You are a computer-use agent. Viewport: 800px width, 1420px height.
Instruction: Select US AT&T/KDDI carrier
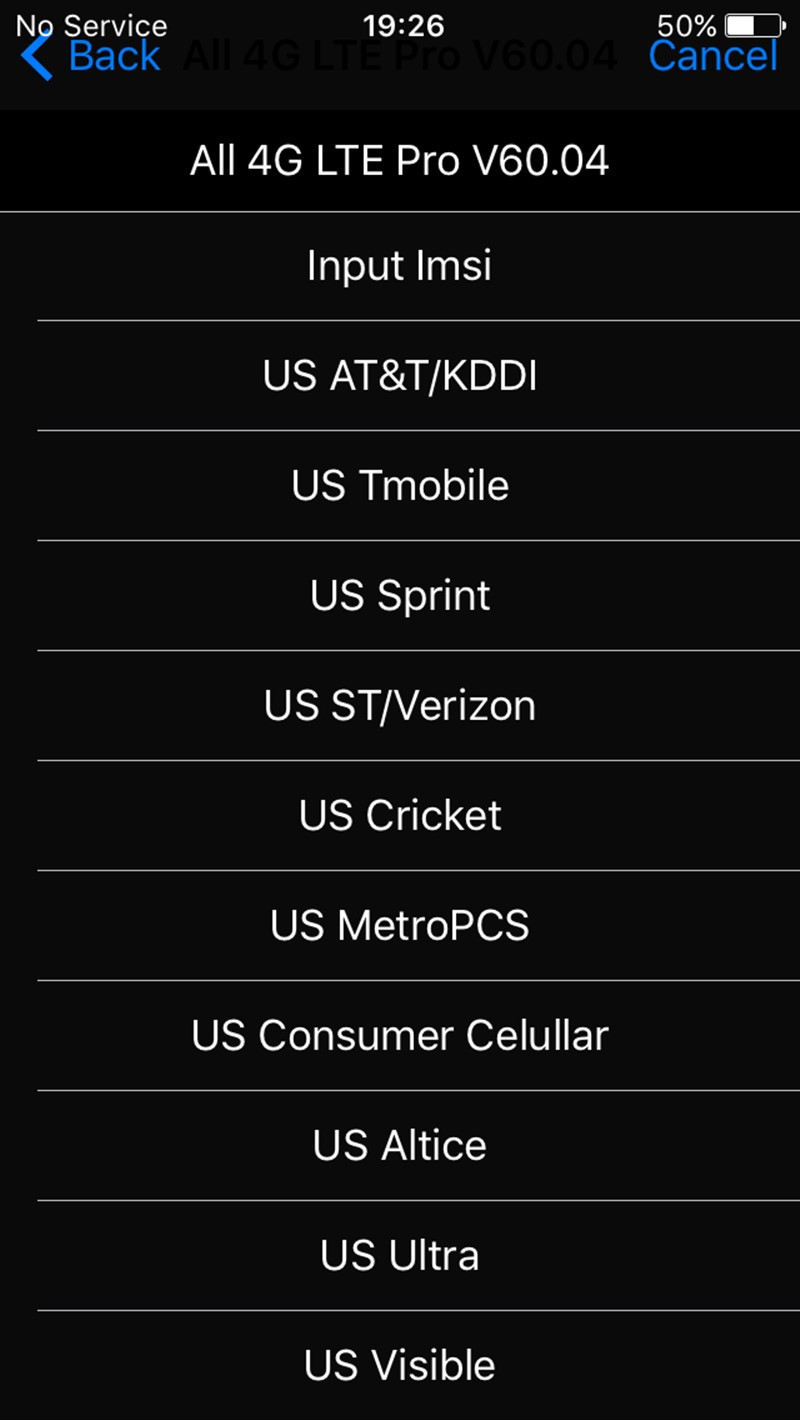(400, 375)
